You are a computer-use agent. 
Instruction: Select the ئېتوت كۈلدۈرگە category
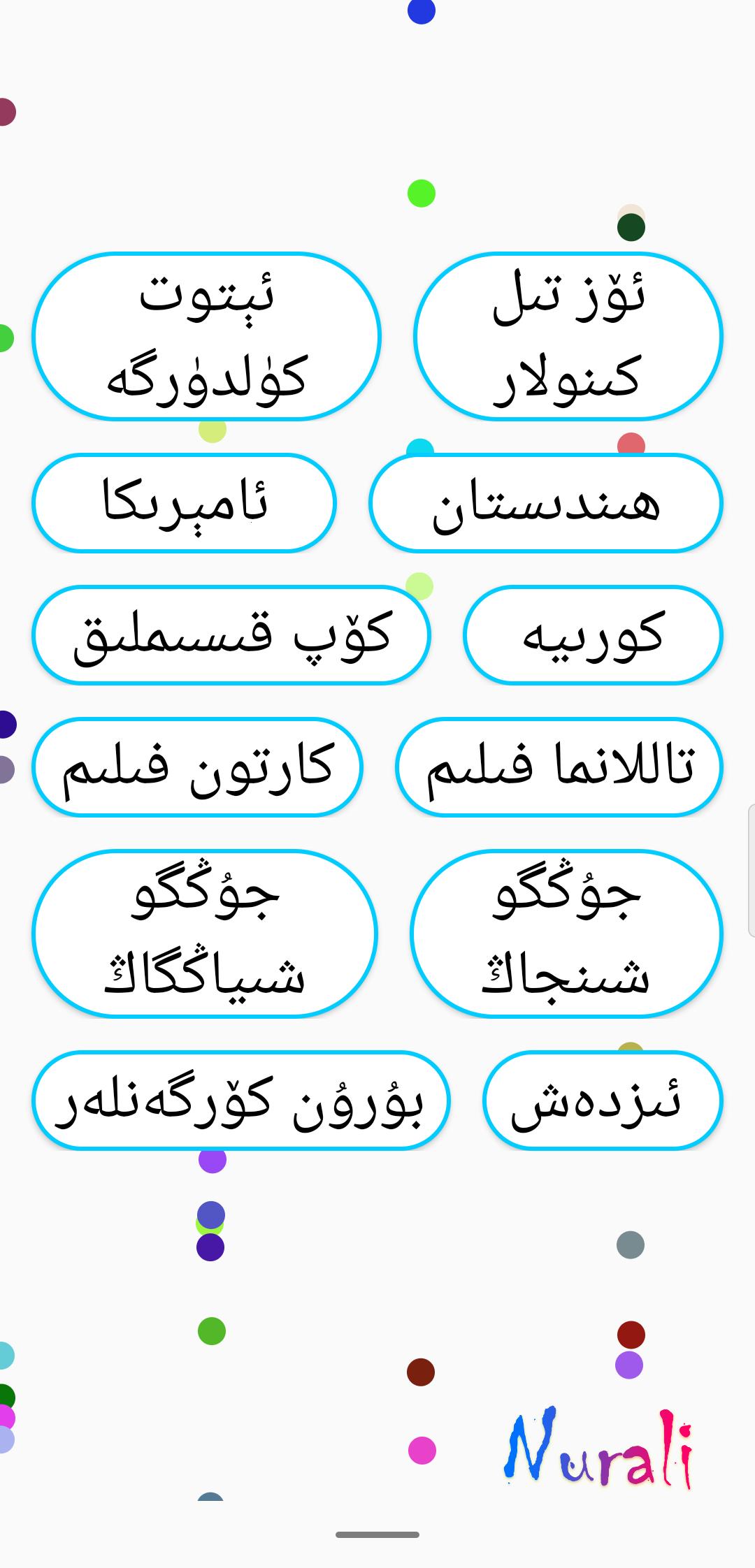[x=206, y=336]
